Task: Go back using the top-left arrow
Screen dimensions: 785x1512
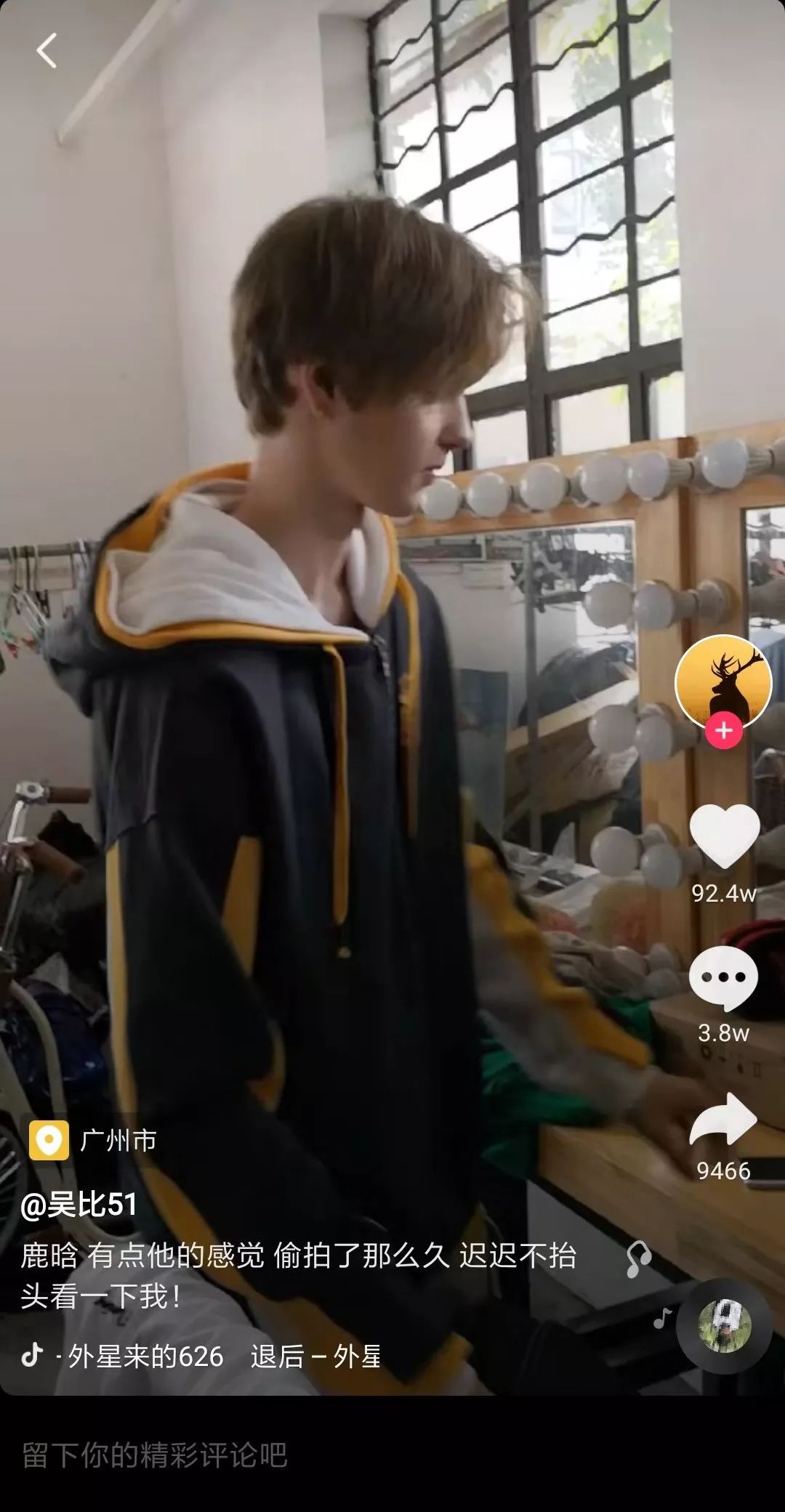Action: click(x=47, y=51)
